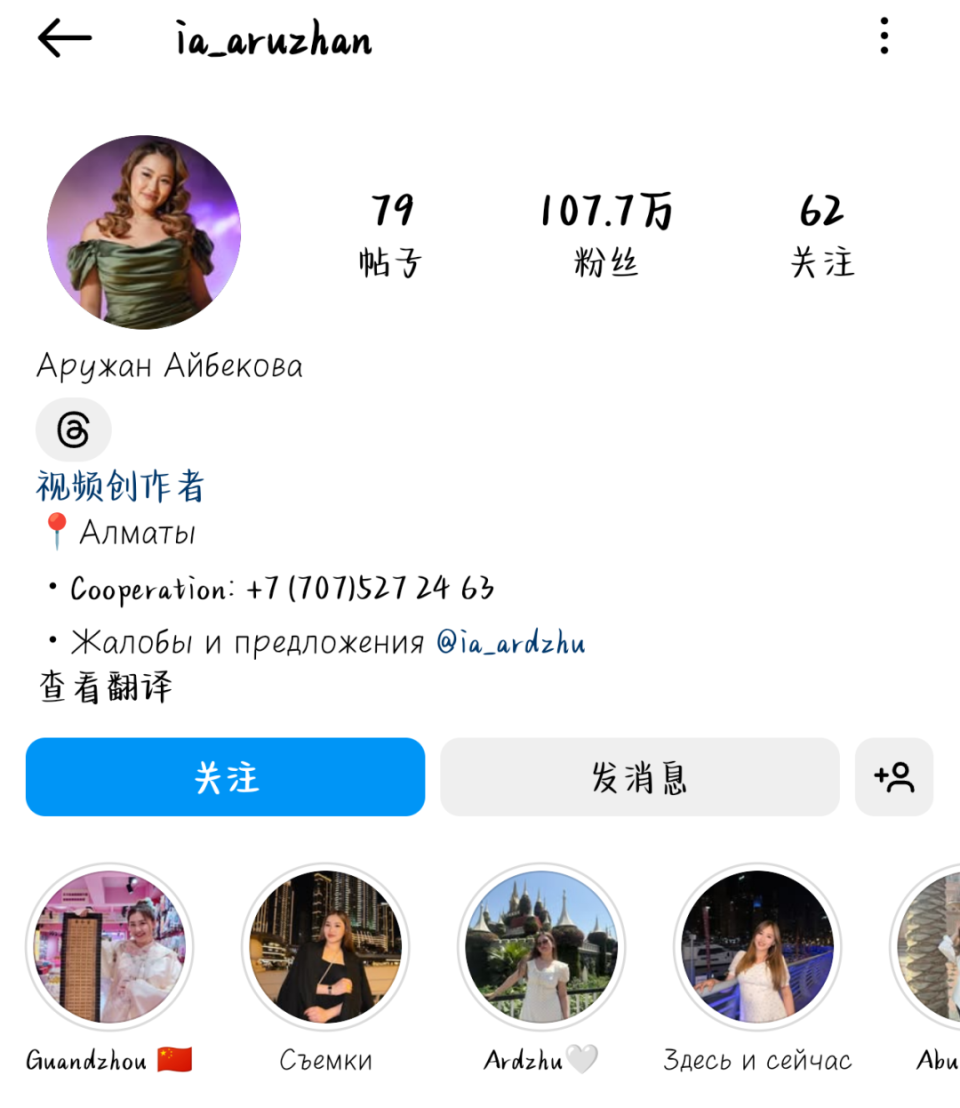Open the three-dot overflow menu

[883, 37]
